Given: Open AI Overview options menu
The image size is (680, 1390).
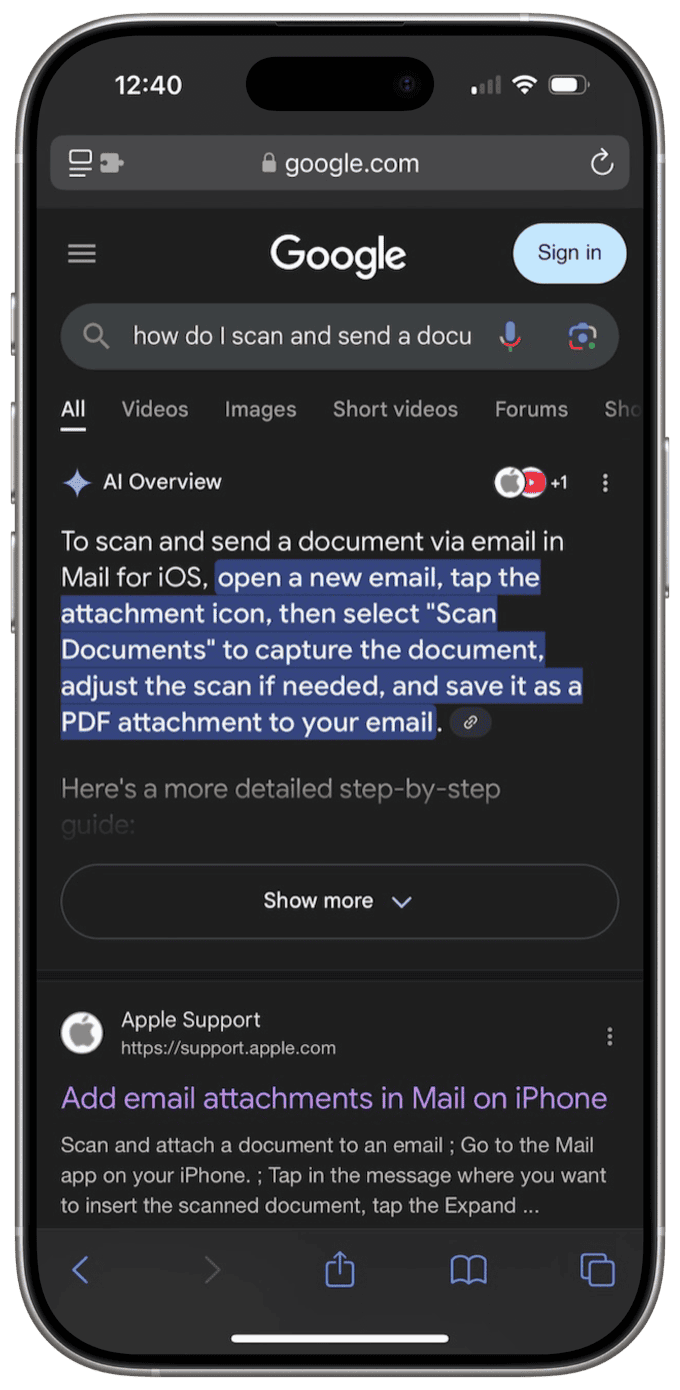Looking at the screenshot, I should coord(605,483).
